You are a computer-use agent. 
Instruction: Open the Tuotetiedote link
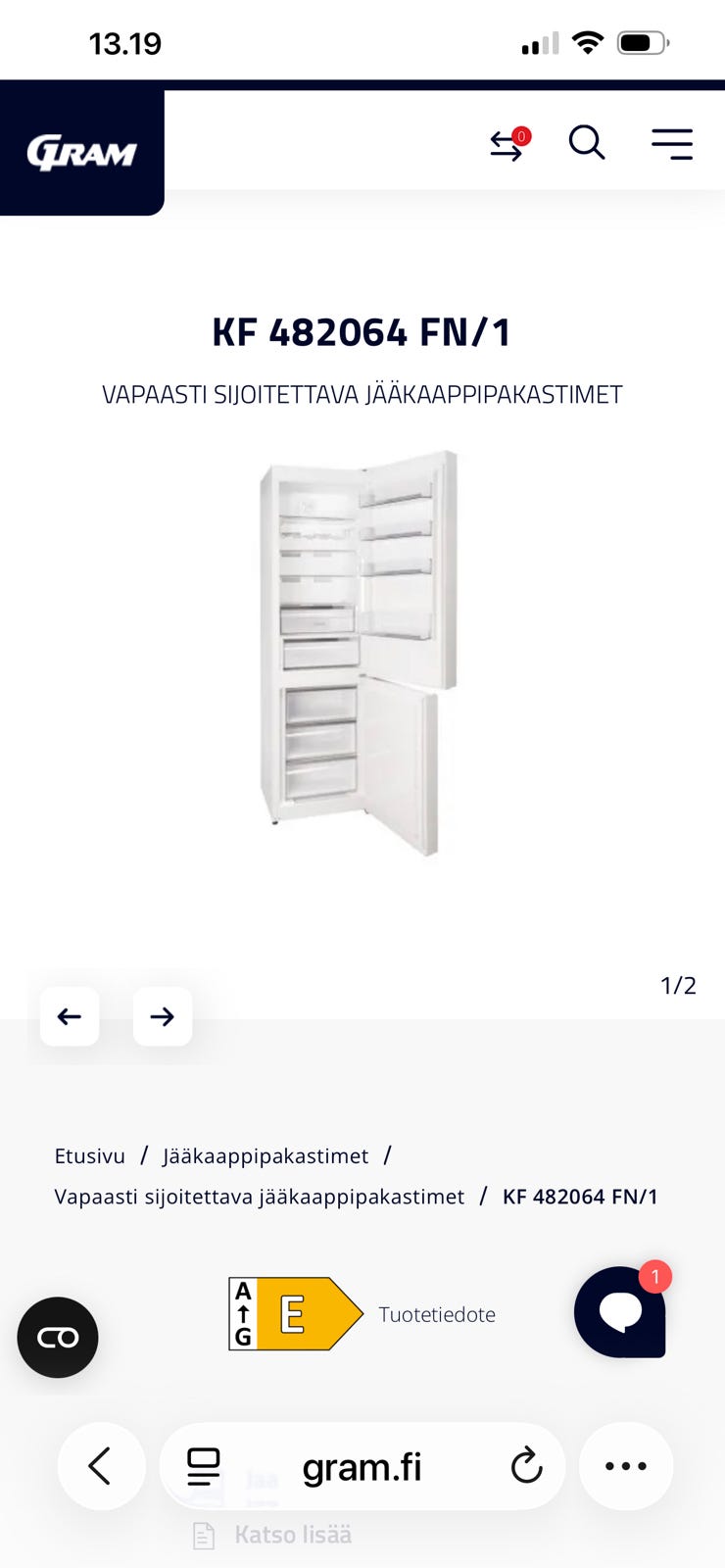point(437,1314)
